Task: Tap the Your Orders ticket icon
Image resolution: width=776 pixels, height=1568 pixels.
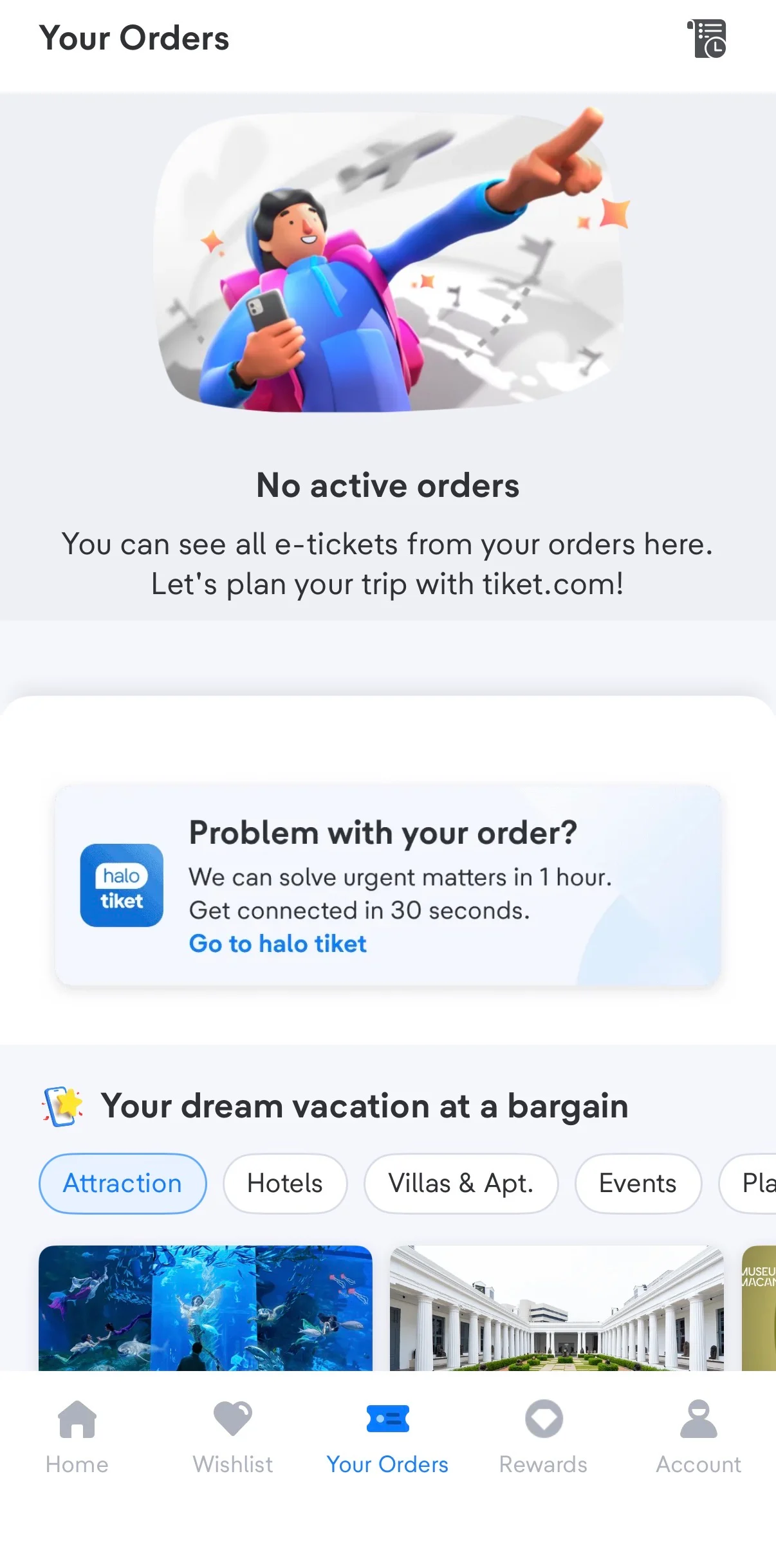Action: (387, 1419)
